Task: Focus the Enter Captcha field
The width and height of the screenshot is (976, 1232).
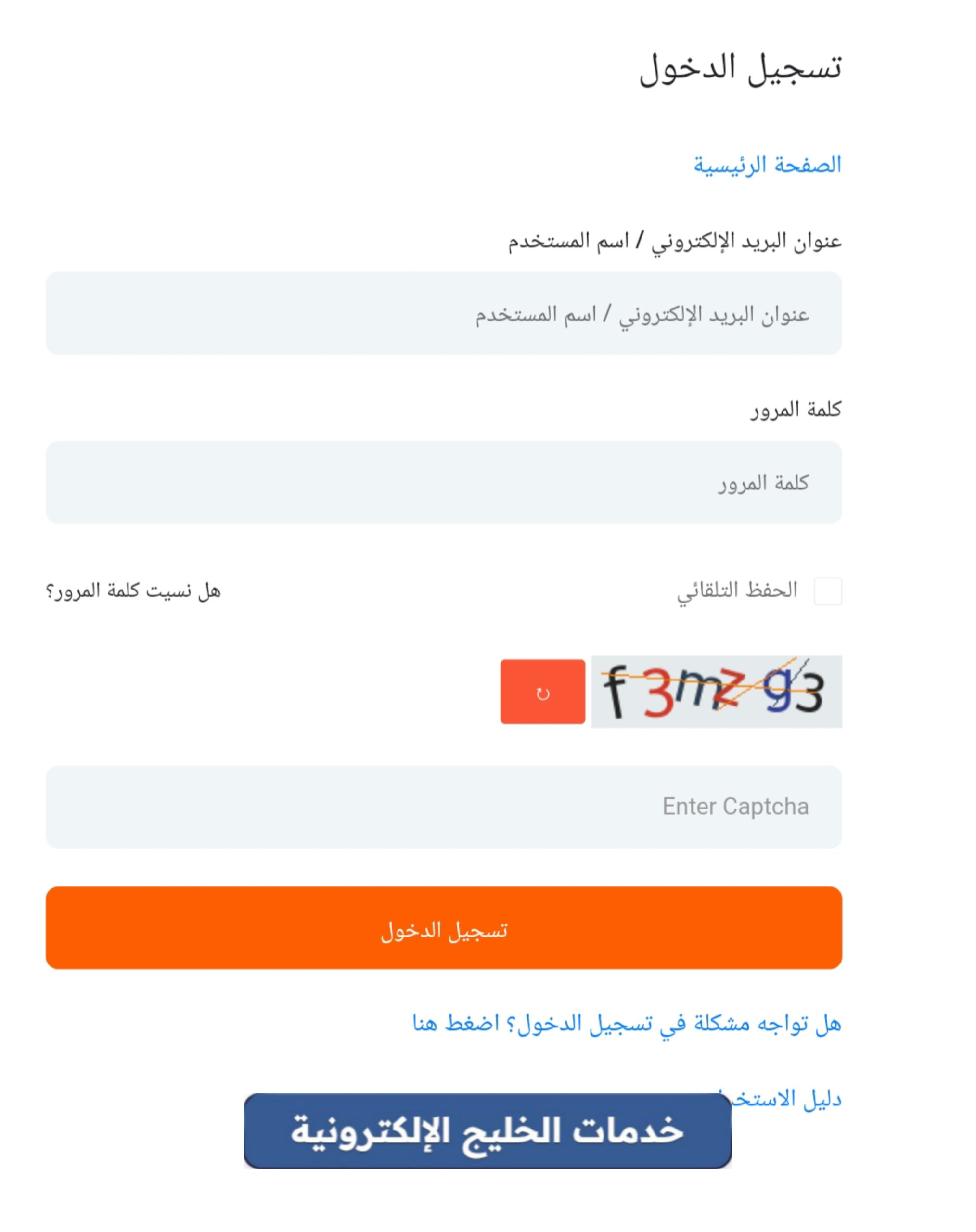Action: (444, 807)
